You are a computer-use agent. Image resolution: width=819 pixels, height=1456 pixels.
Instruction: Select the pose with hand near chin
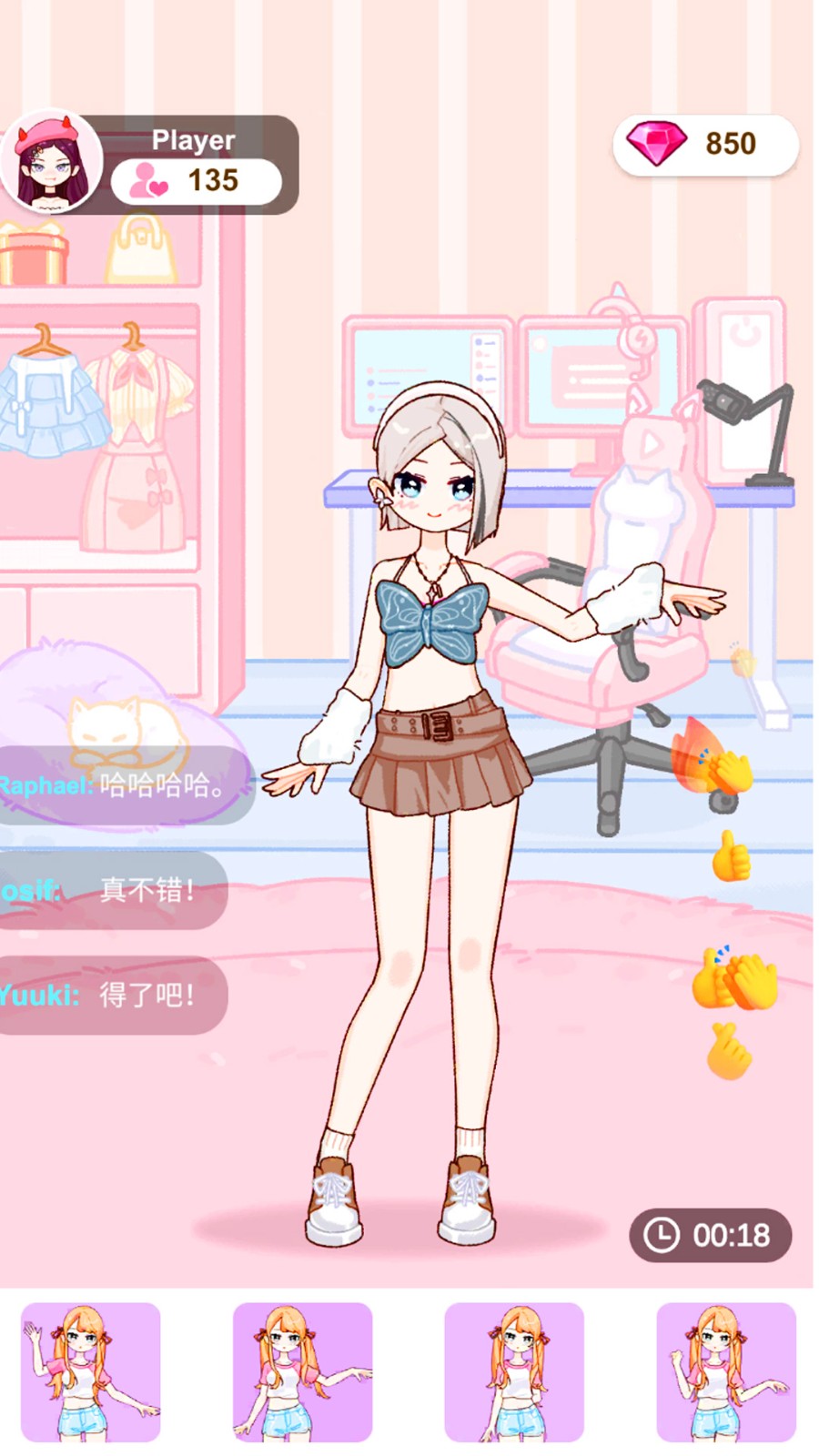tap(725, 1371)
